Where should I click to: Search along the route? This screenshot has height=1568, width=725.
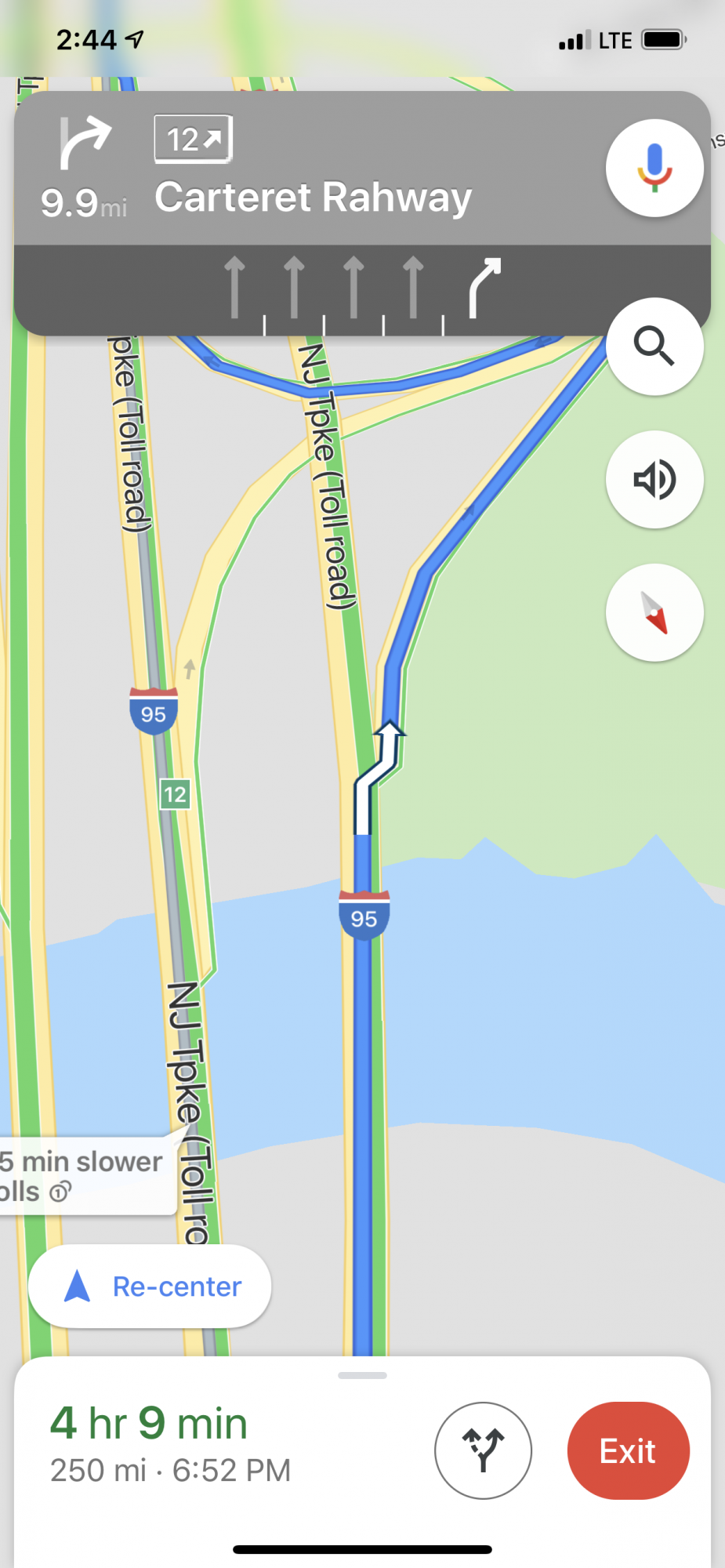[x=654, y=346]
